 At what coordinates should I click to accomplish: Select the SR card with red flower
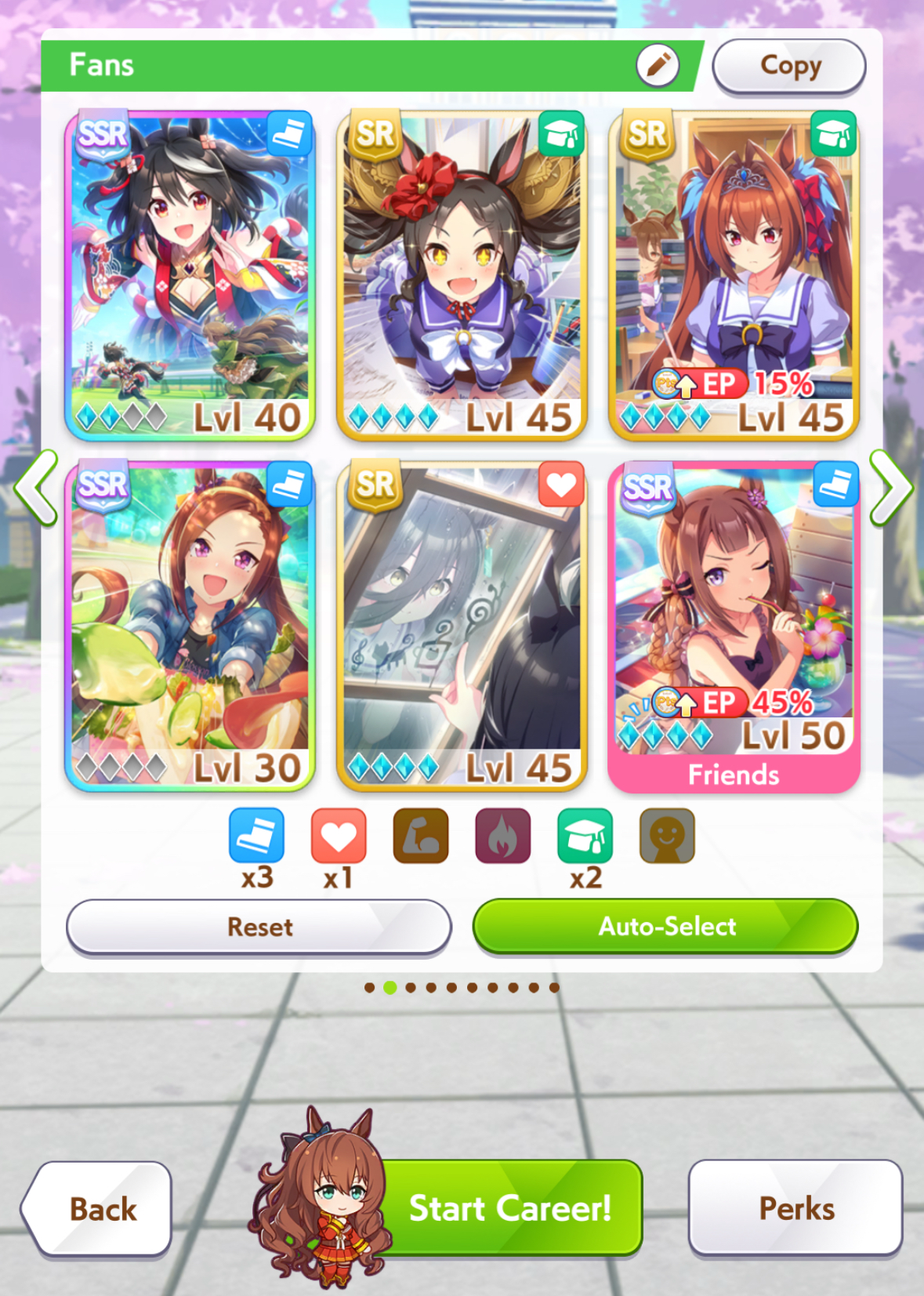tap(462, 274)
